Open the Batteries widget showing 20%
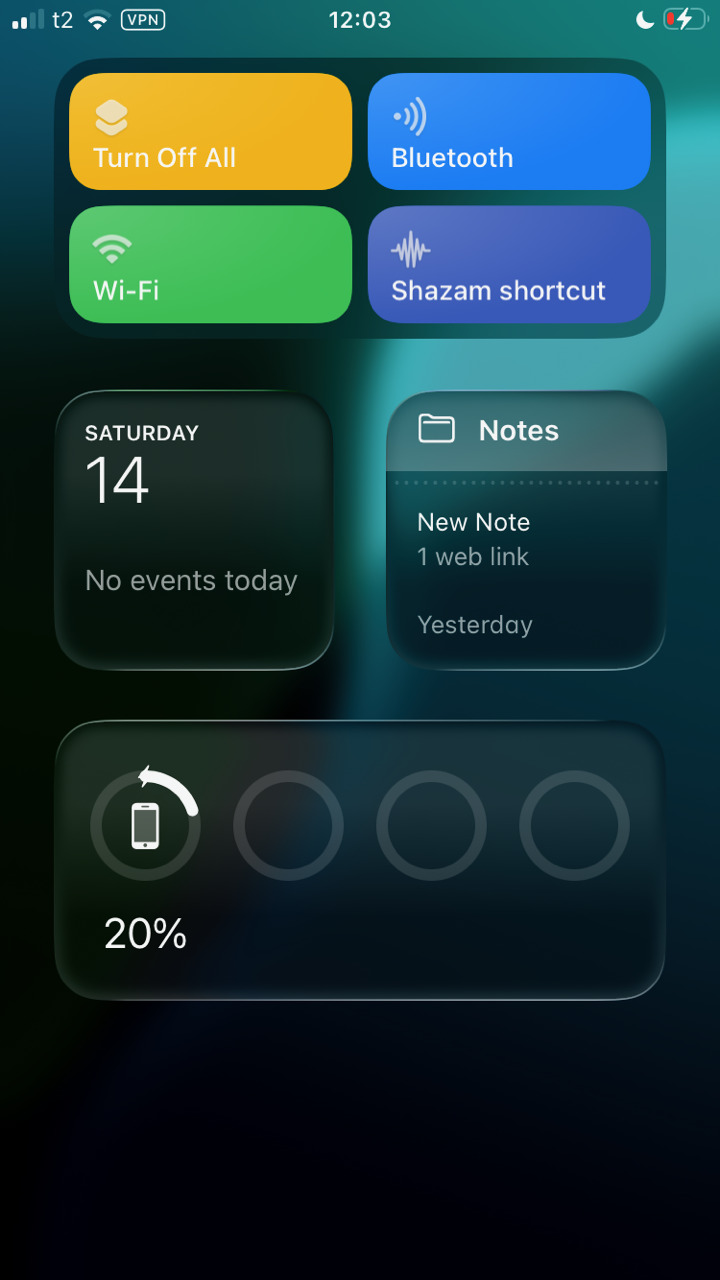 360,859
